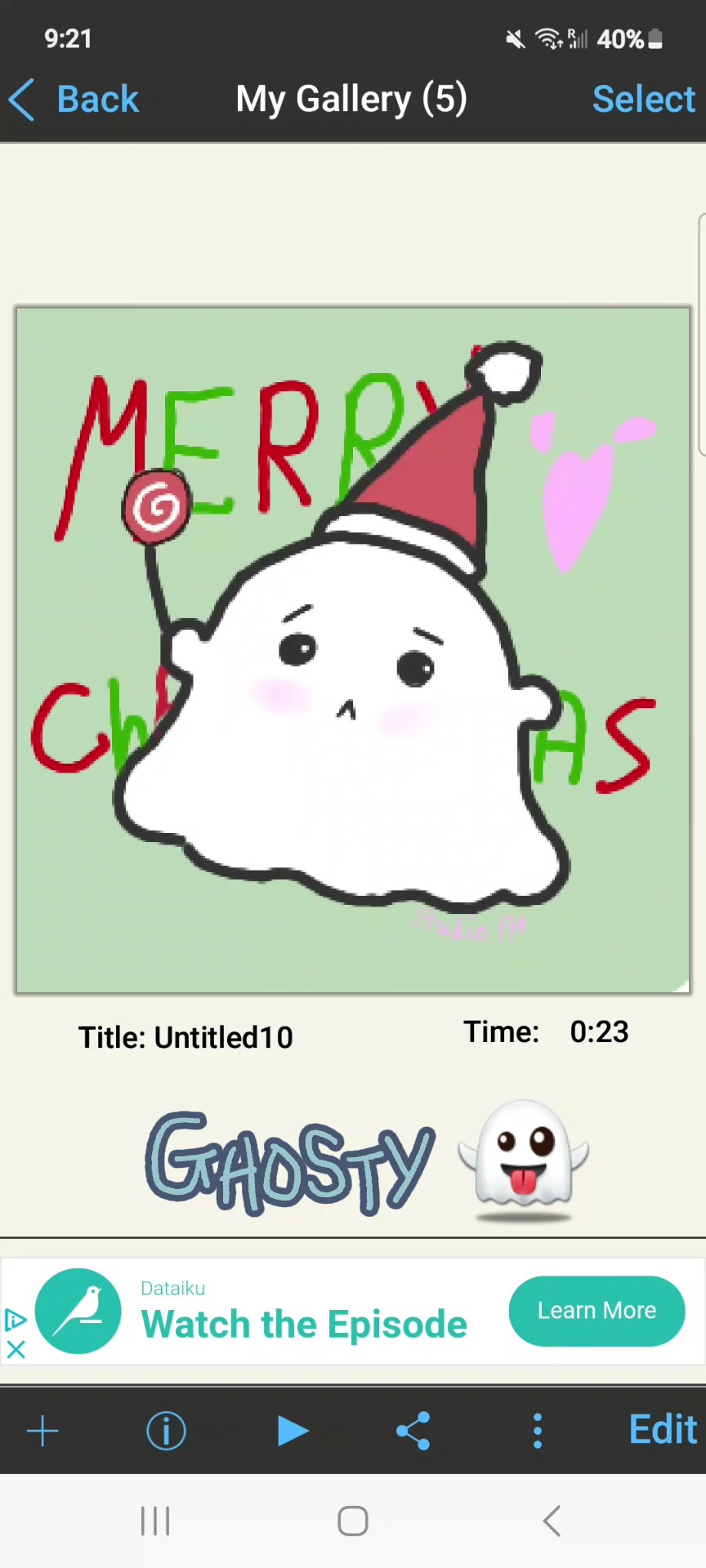Tap Learn More on Dataiku ad
This screenshot has width=706, height=1568.
click(597, 1311)
